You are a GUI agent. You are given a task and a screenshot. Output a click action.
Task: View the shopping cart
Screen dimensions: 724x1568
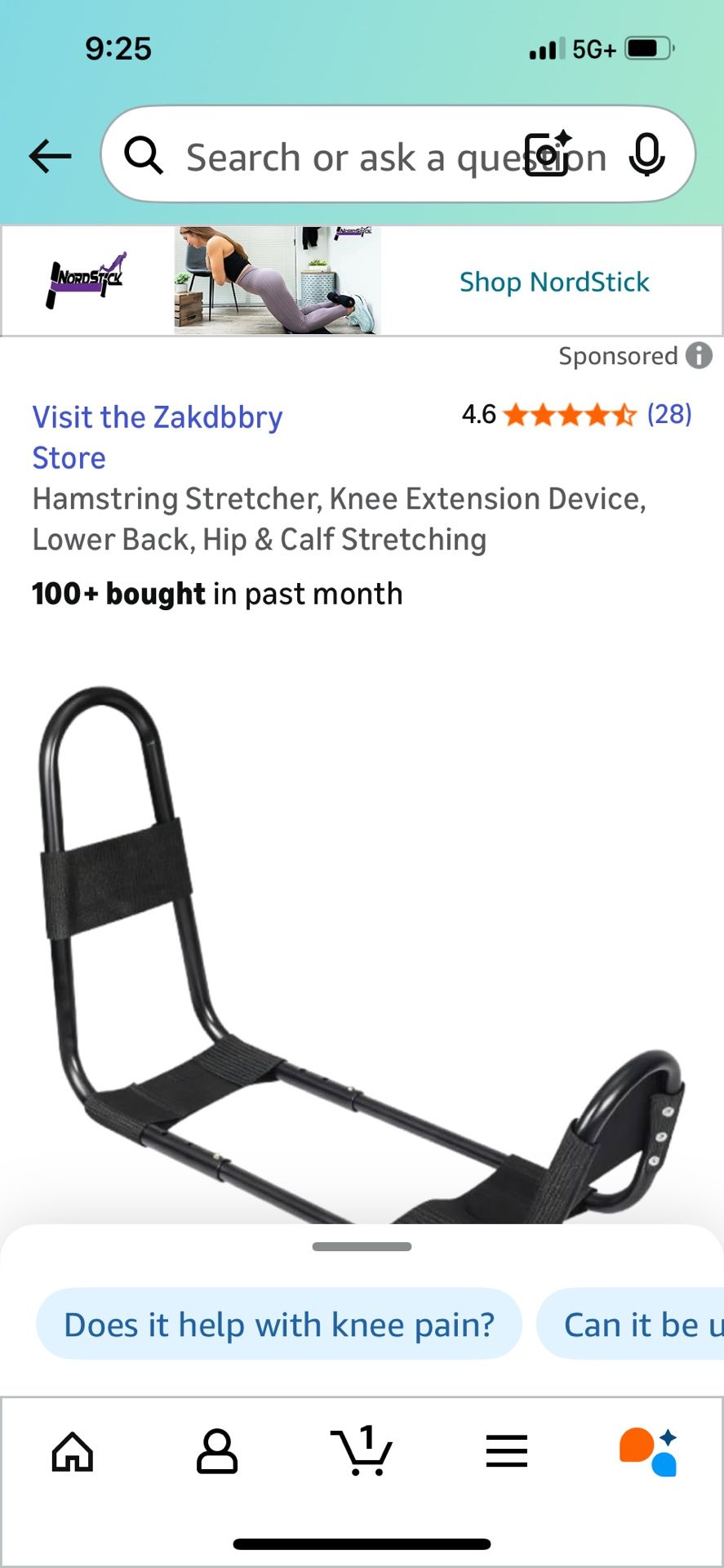[x=362, y=1452]
